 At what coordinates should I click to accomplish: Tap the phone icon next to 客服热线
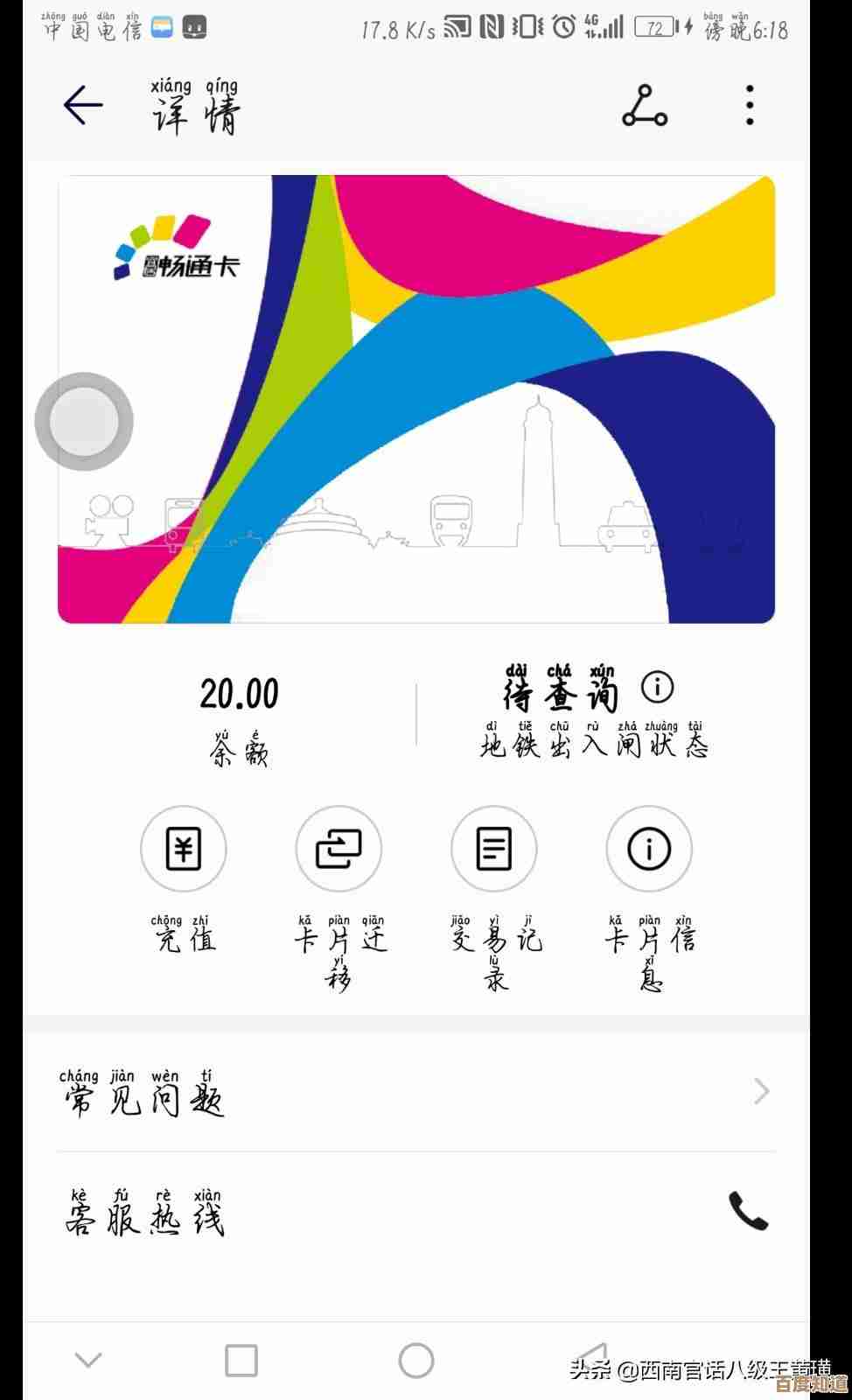click(x=748, y=1214)
